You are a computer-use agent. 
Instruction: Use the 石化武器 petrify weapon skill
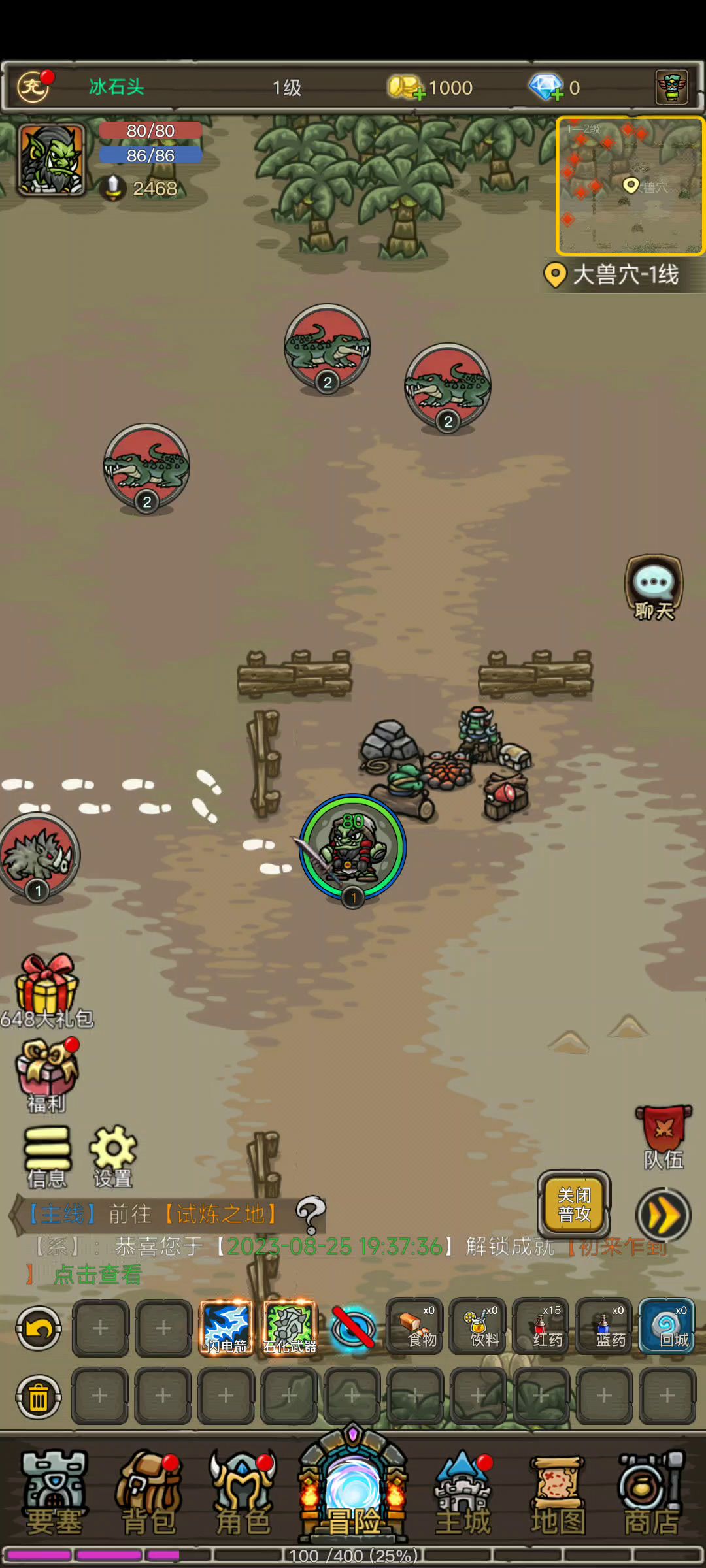290,1328
